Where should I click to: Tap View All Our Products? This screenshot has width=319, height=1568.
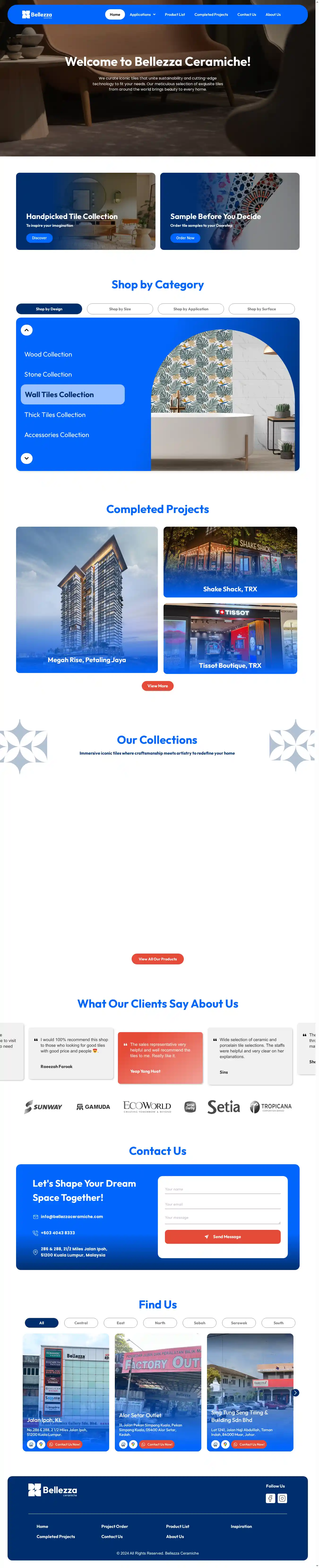pyautogui.click(x=157, y=959)
